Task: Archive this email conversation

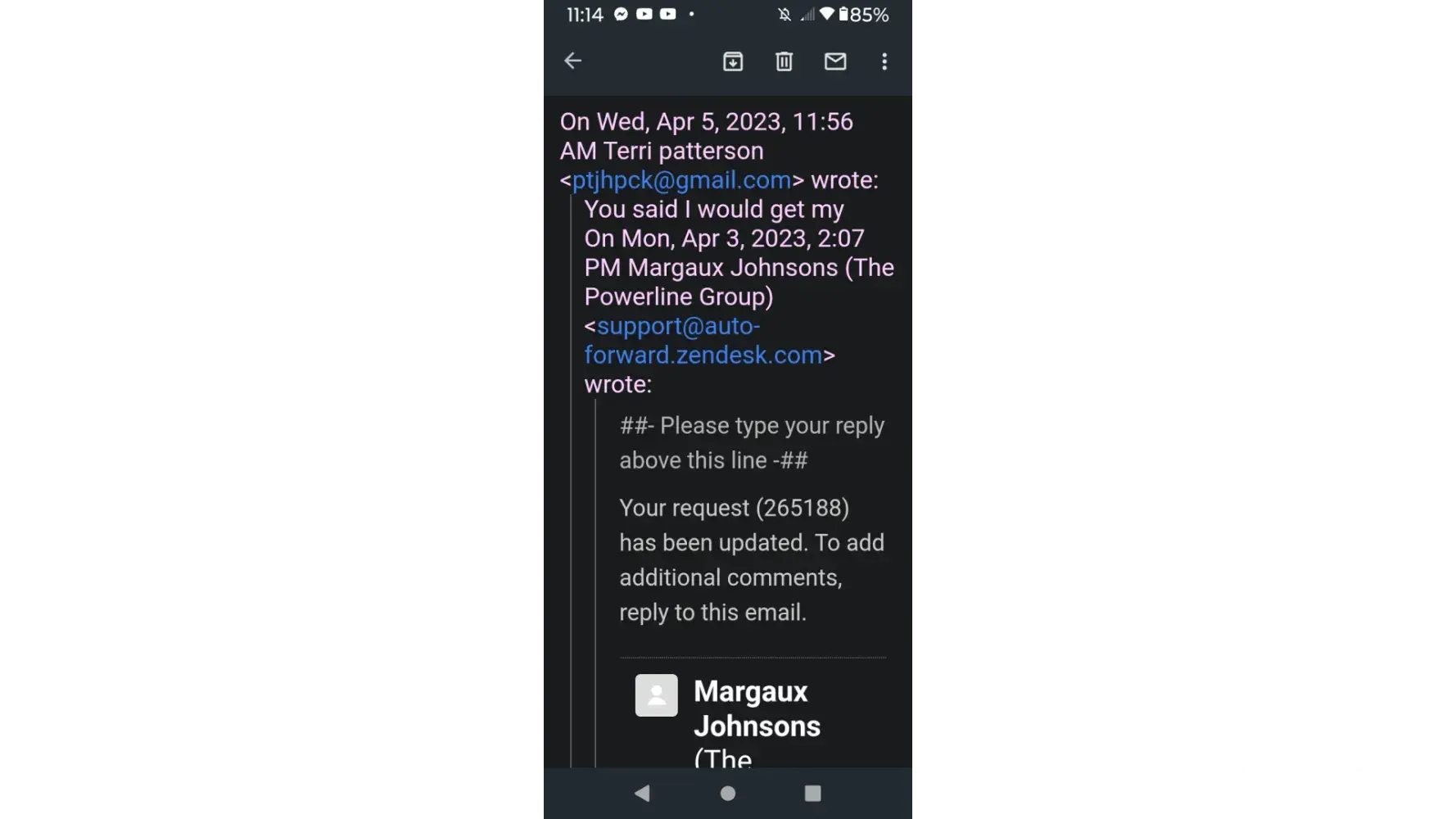Action: (x=733, y=61)
